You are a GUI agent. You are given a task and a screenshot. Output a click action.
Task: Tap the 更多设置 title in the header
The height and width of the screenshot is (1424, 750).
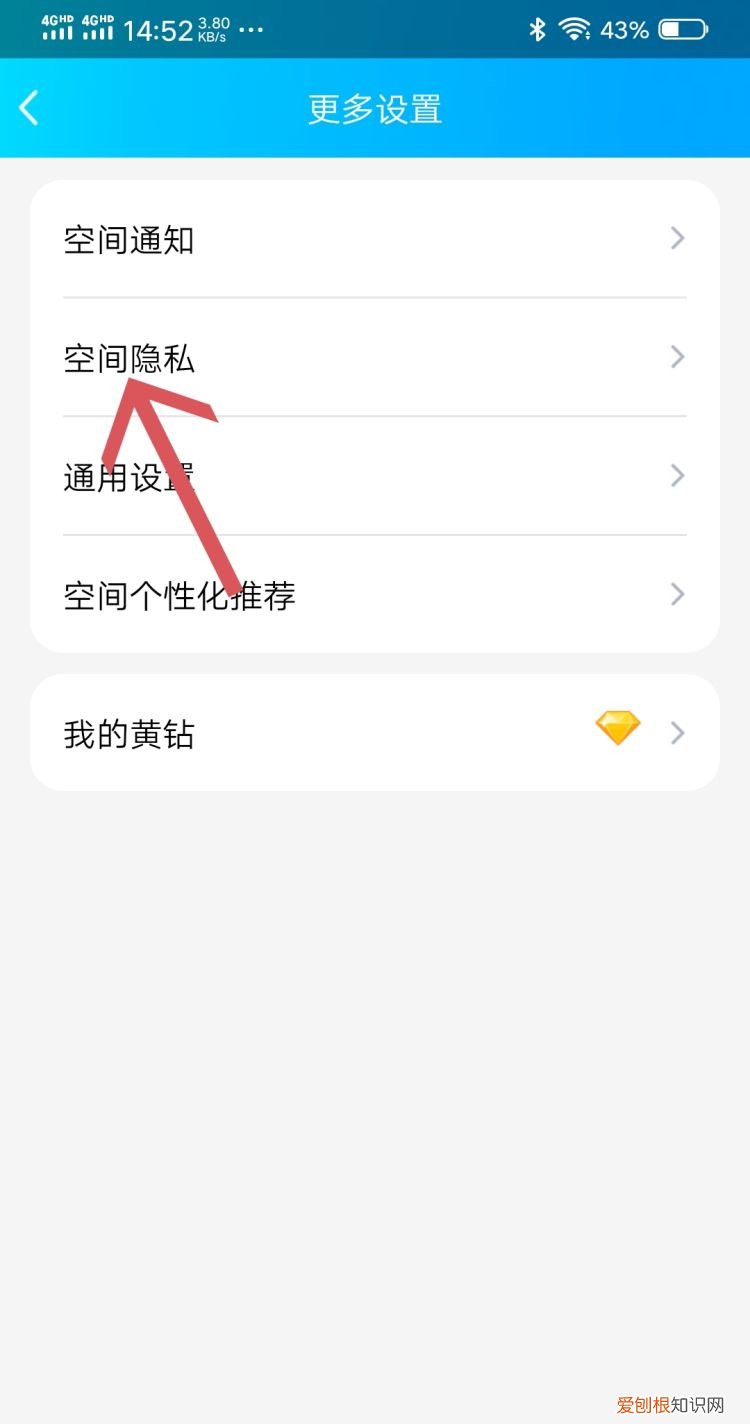[375, 110]
